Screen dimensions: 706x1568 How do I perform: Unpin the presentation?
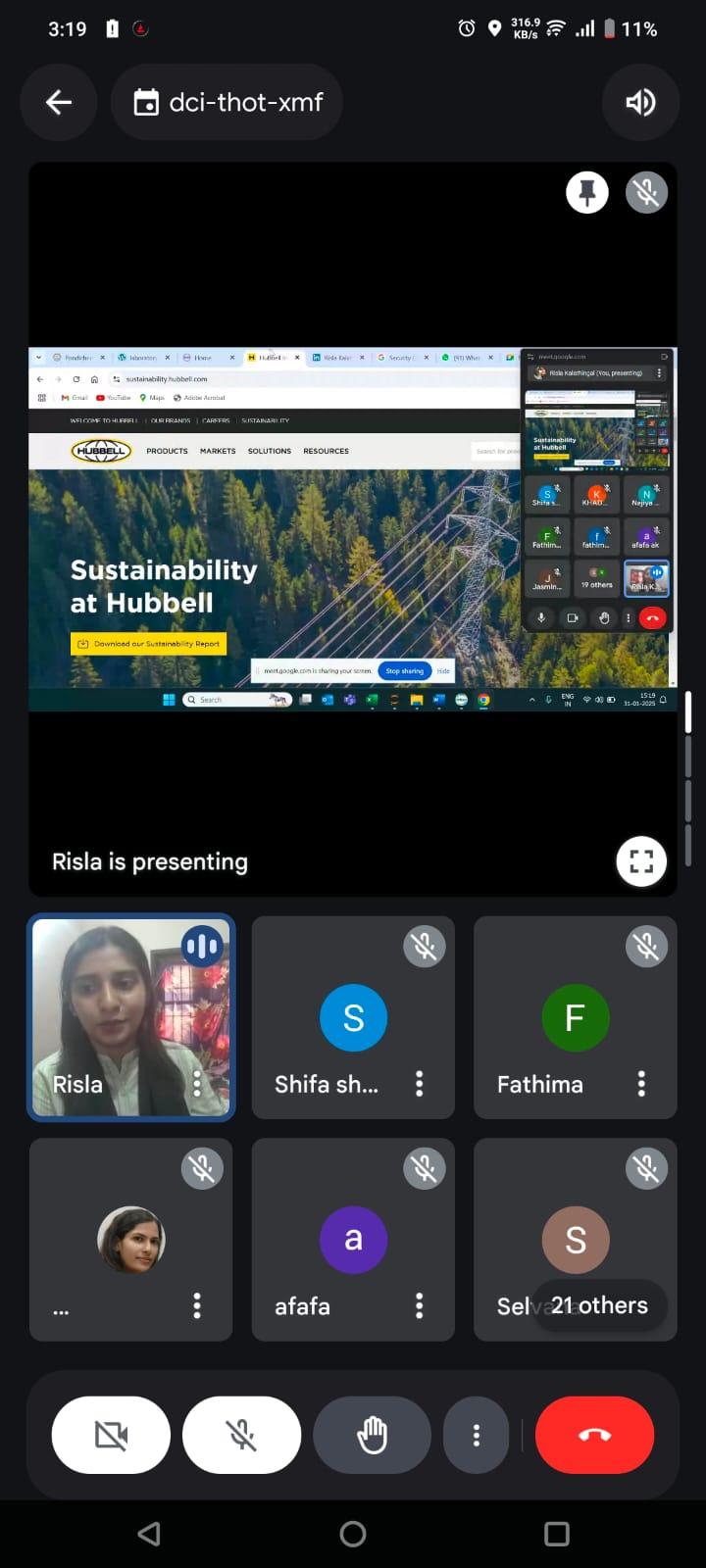587,192
